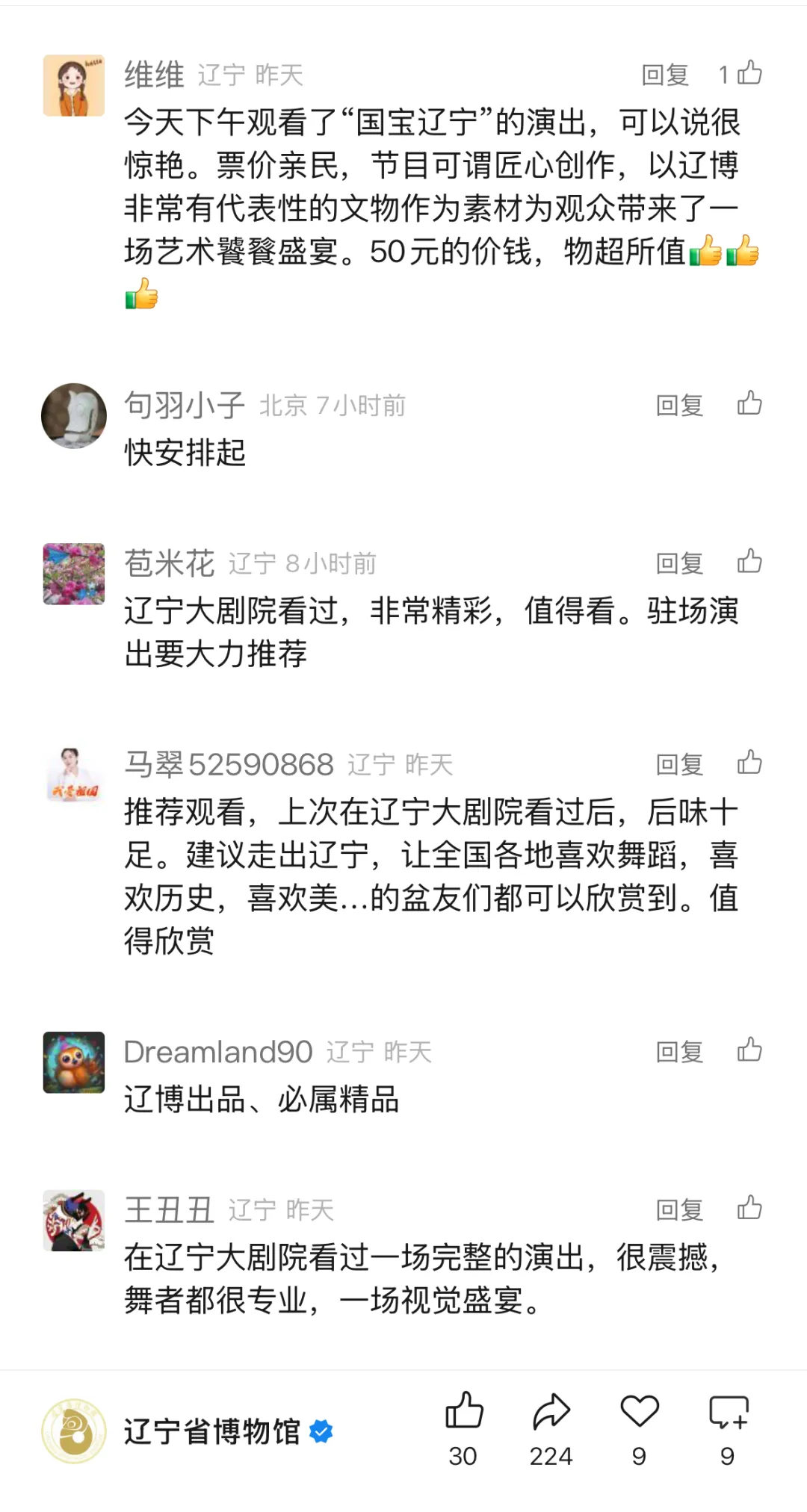Like 句羽小子's comment
This screenshot has width=807, height=1512.
[x=749, y=403]
